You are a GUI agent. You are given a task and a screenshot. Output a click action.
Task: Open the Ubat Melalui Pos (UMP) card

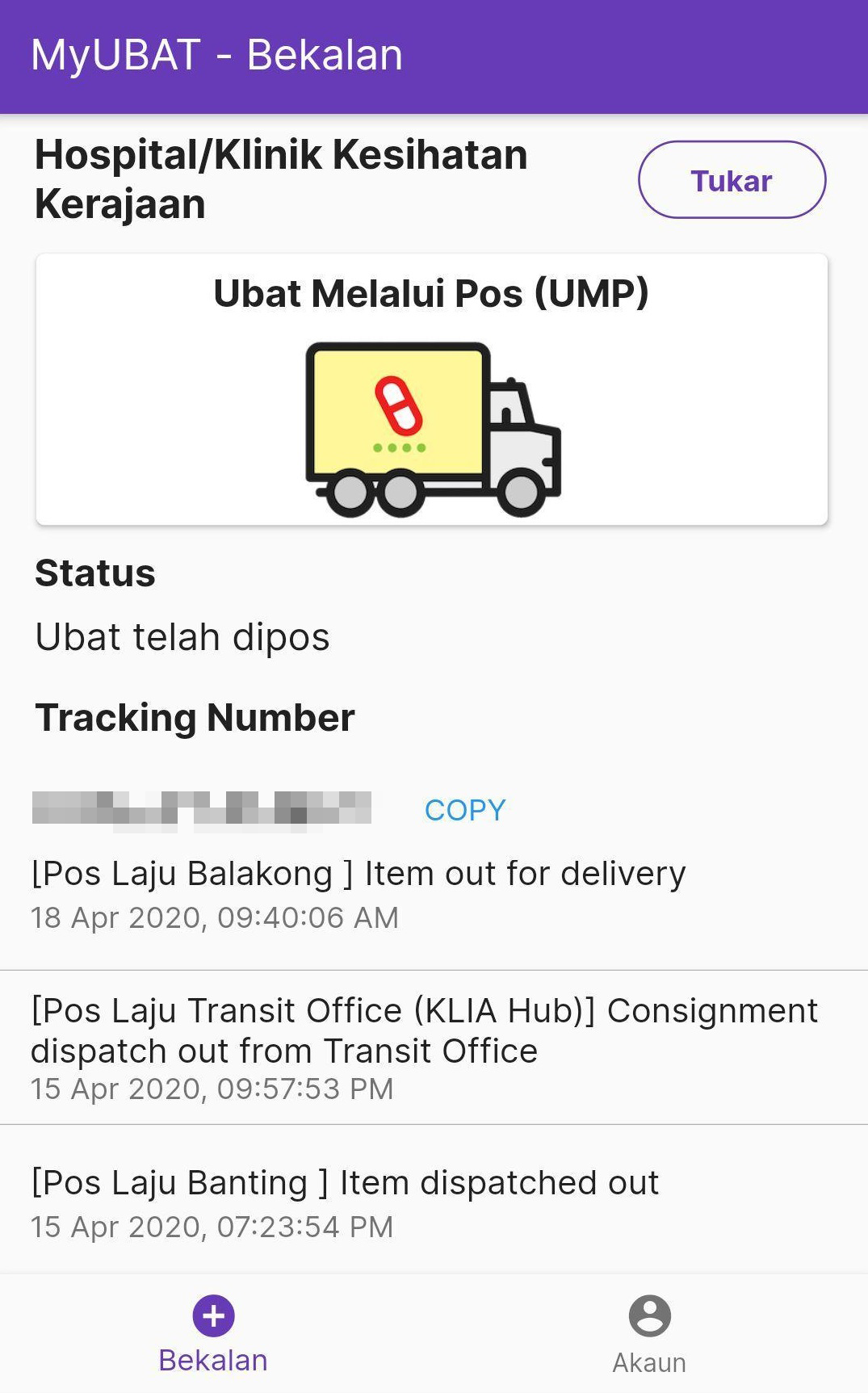[x=432, y=390]
